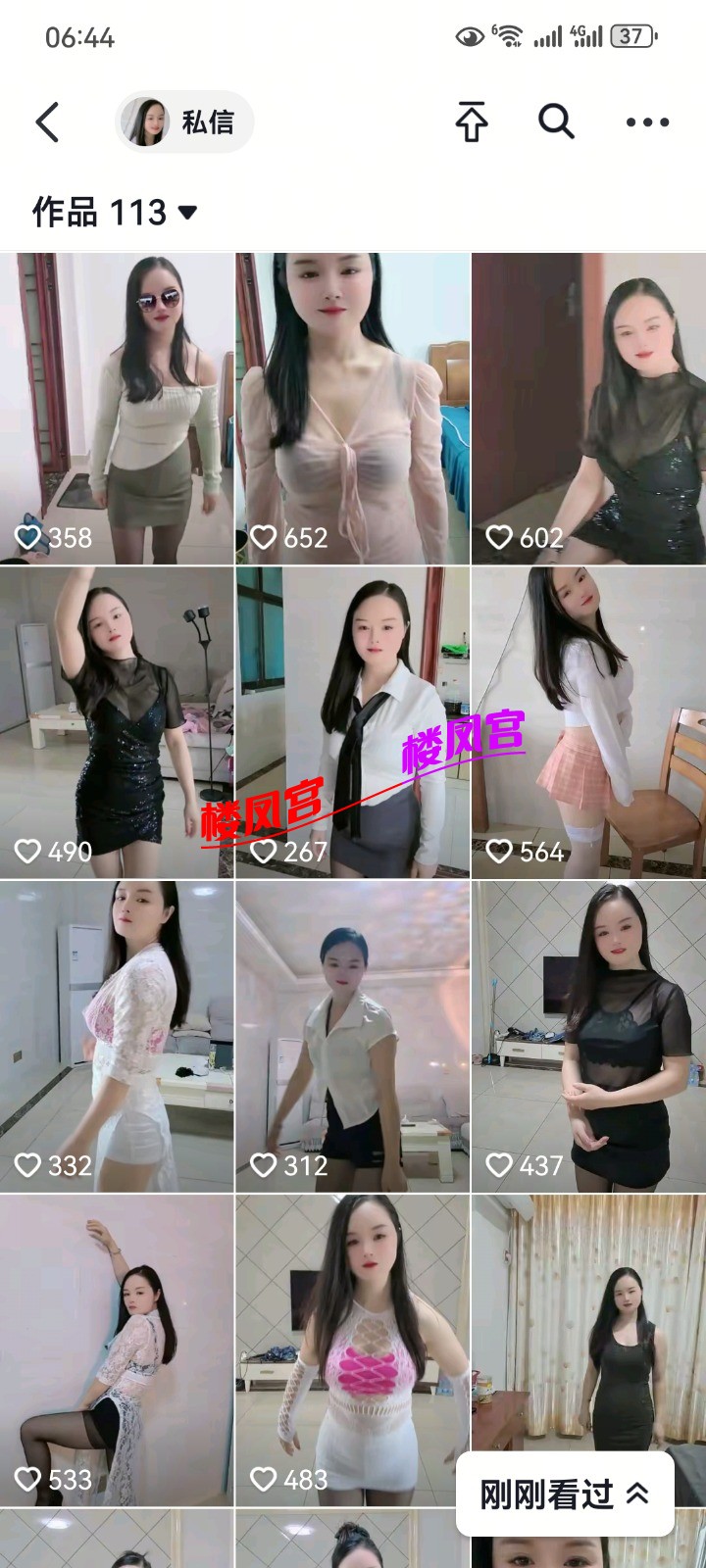The image size is (706, 1568).
Task: Jump to the 刚刚看过 recently watched video
Action: 565,1494
